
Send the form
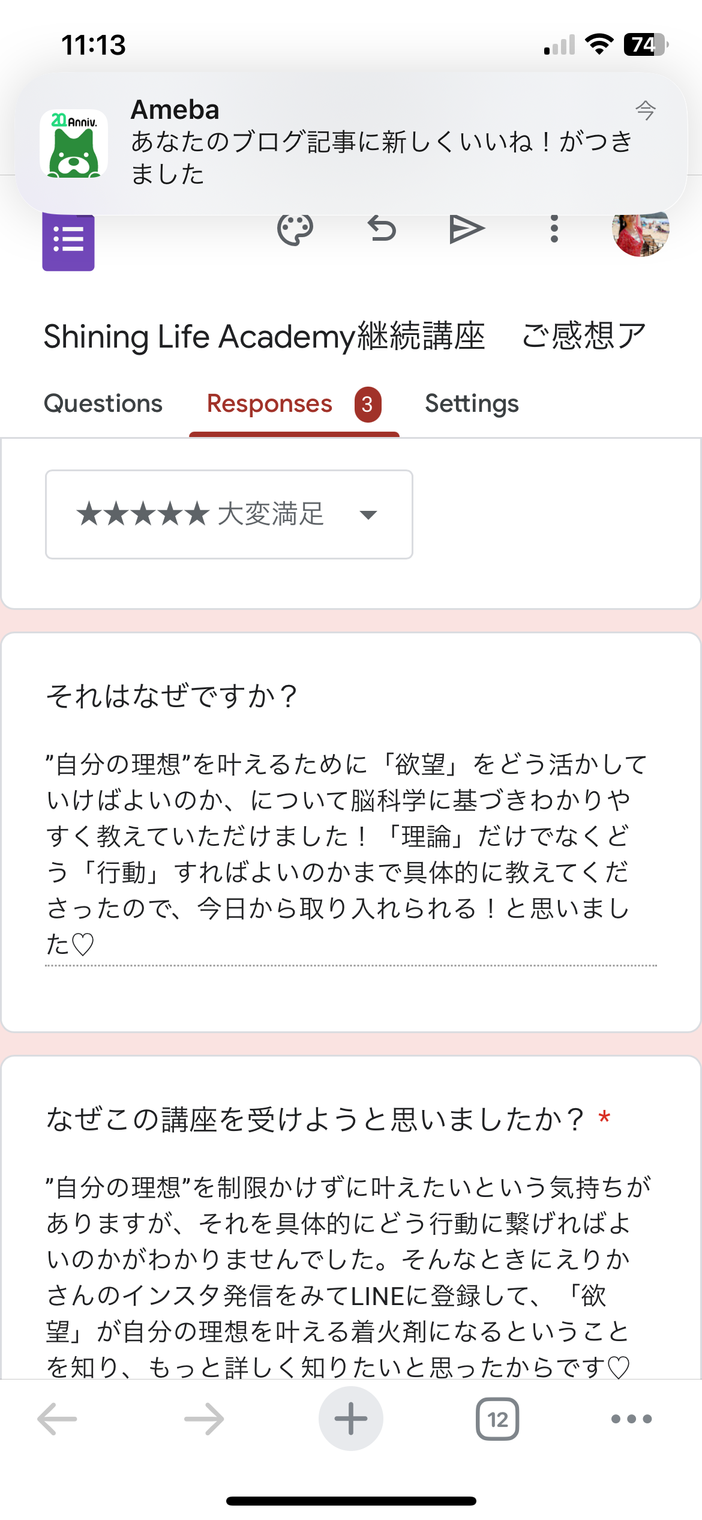466,229
